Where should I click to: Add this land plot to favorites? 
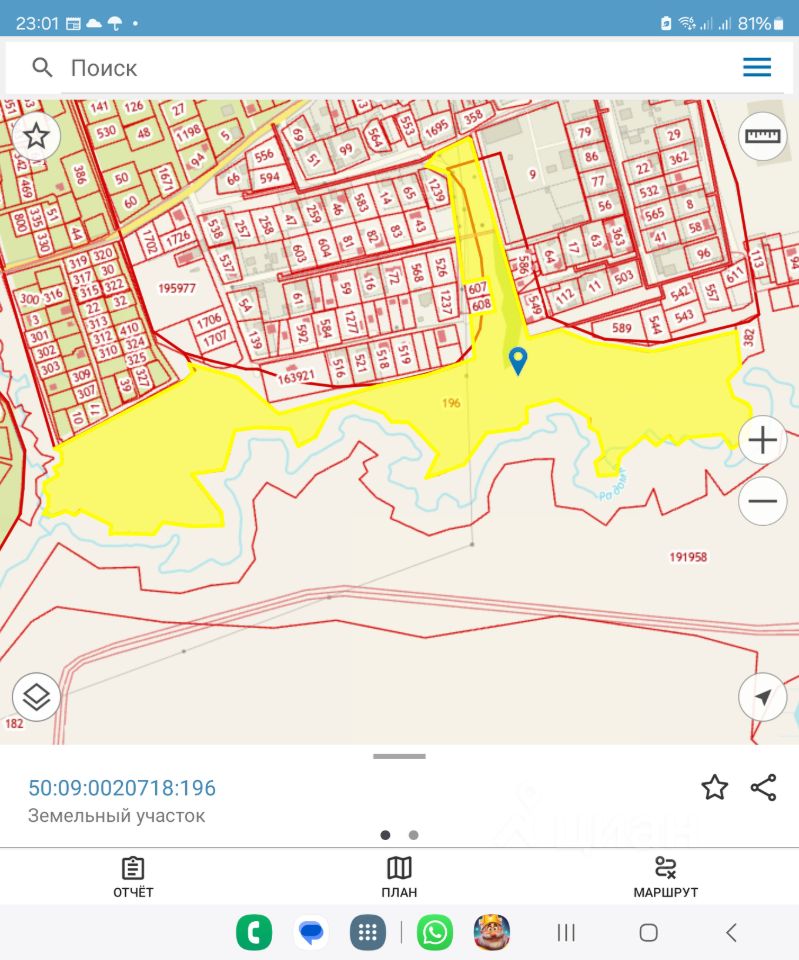point(714,788)
